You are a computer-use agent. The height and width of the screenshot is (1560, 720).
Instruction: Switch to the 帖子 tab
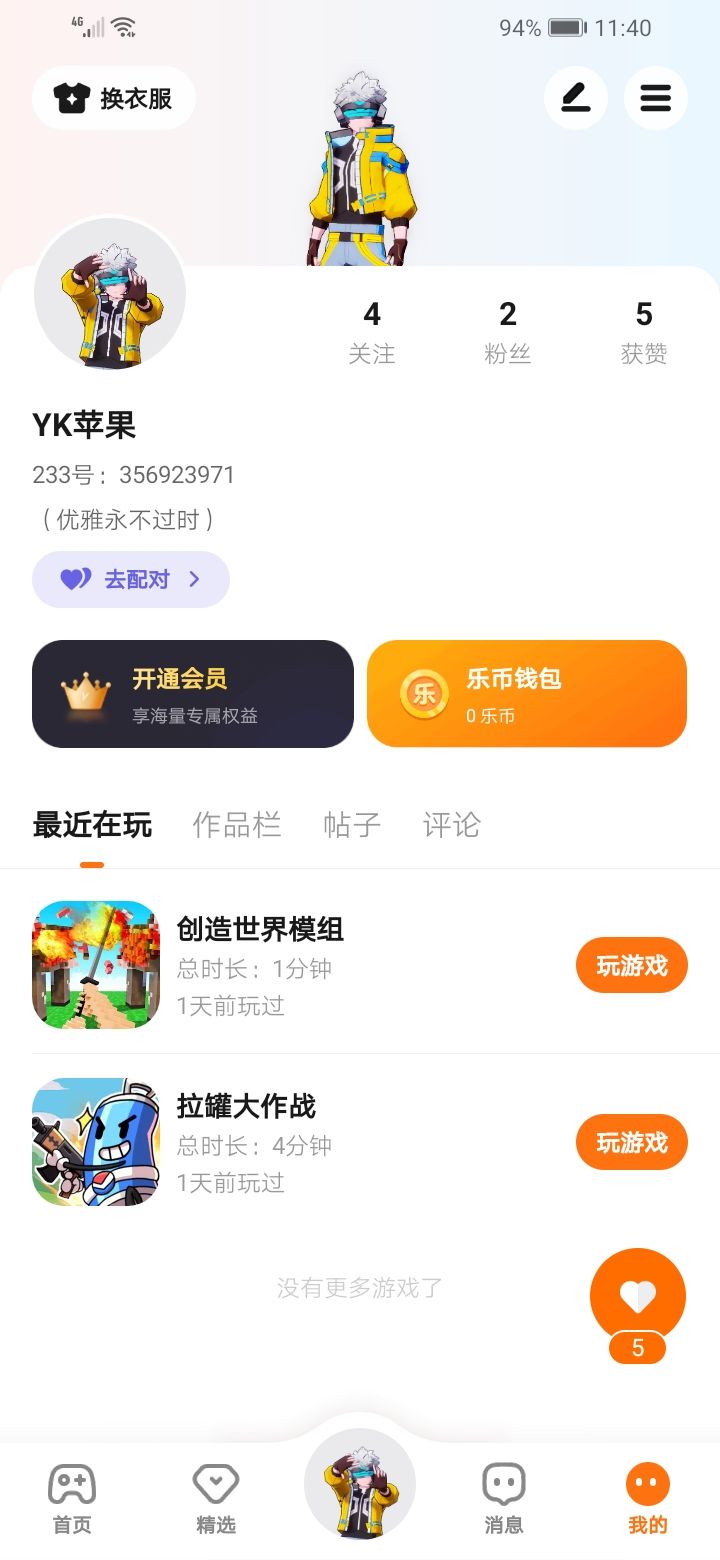click(x=352, y=825)
